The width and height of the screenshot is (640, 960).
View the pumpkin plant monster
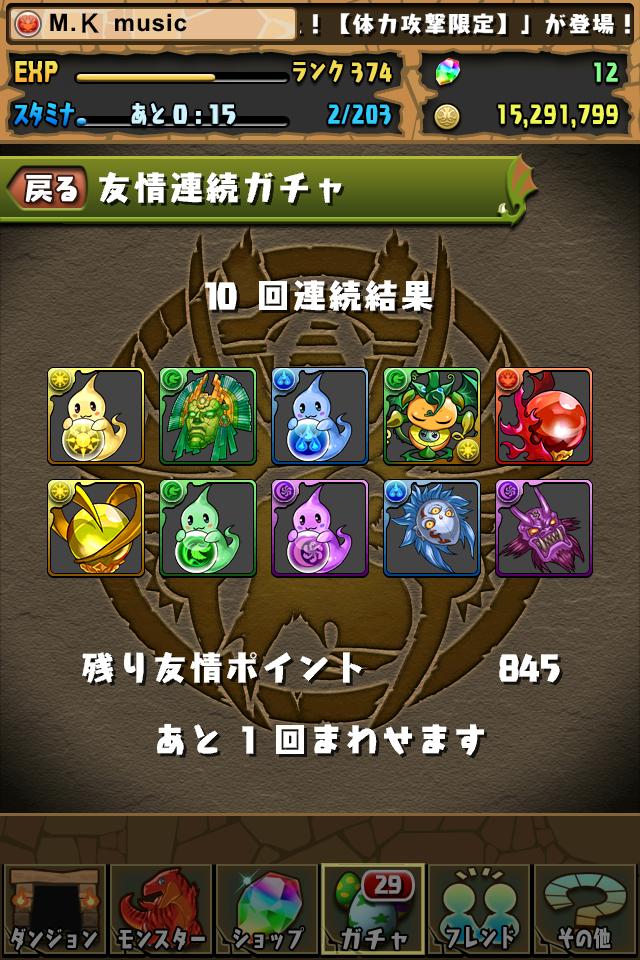click(x=432, y=416)
